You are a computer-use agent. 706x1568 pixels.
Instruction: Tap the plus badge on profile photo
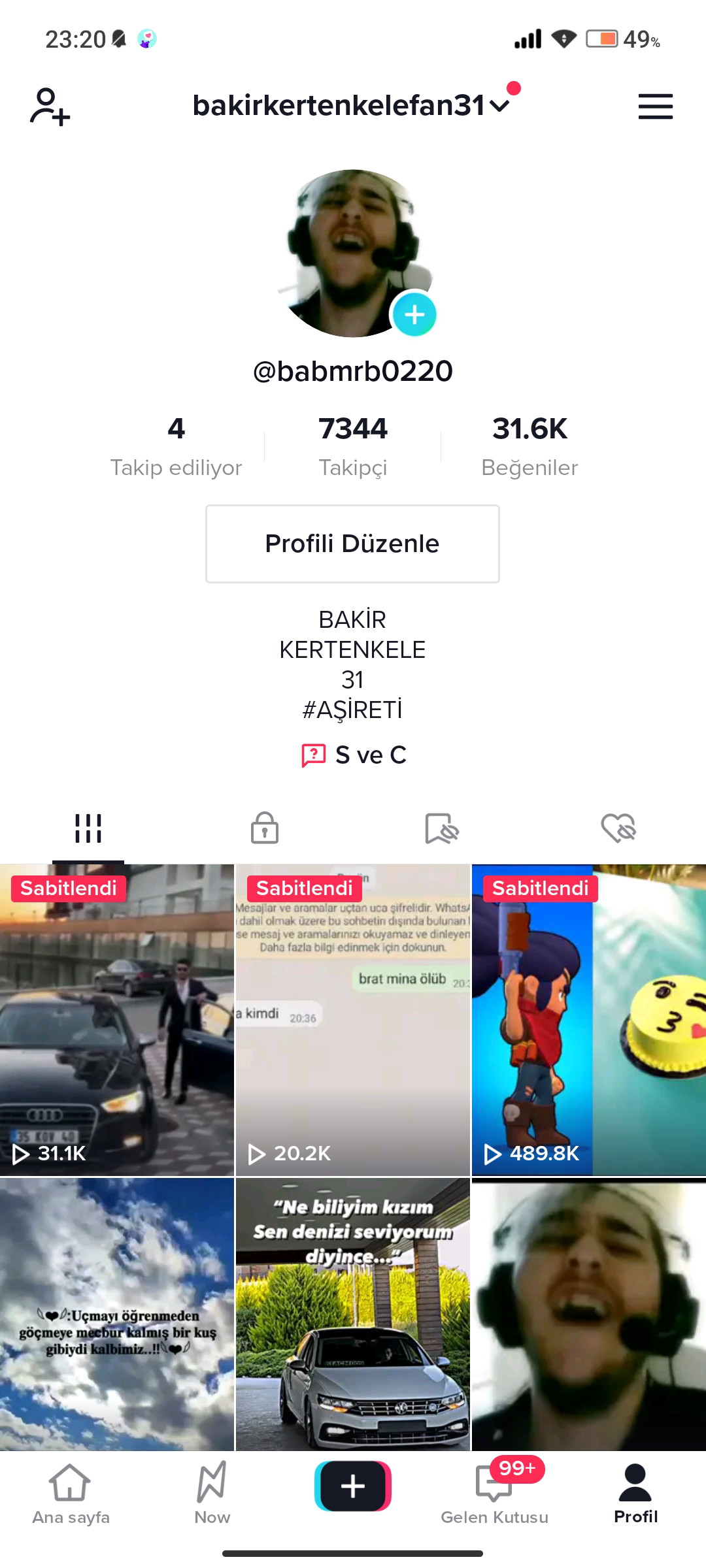[414, 314]
